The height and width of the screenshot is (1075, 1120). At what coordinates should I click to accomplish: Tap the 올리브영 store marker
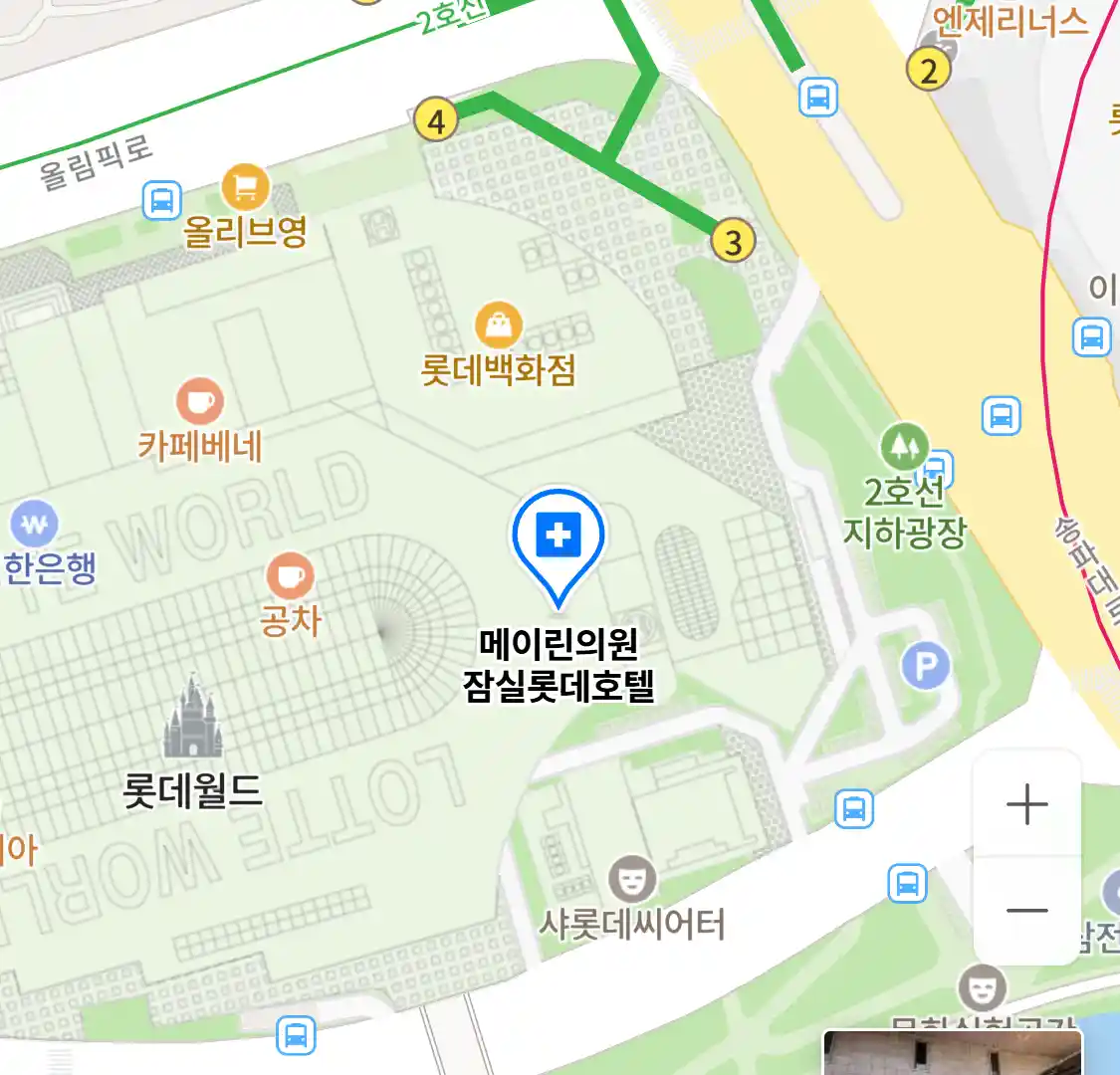pos(245,187)
